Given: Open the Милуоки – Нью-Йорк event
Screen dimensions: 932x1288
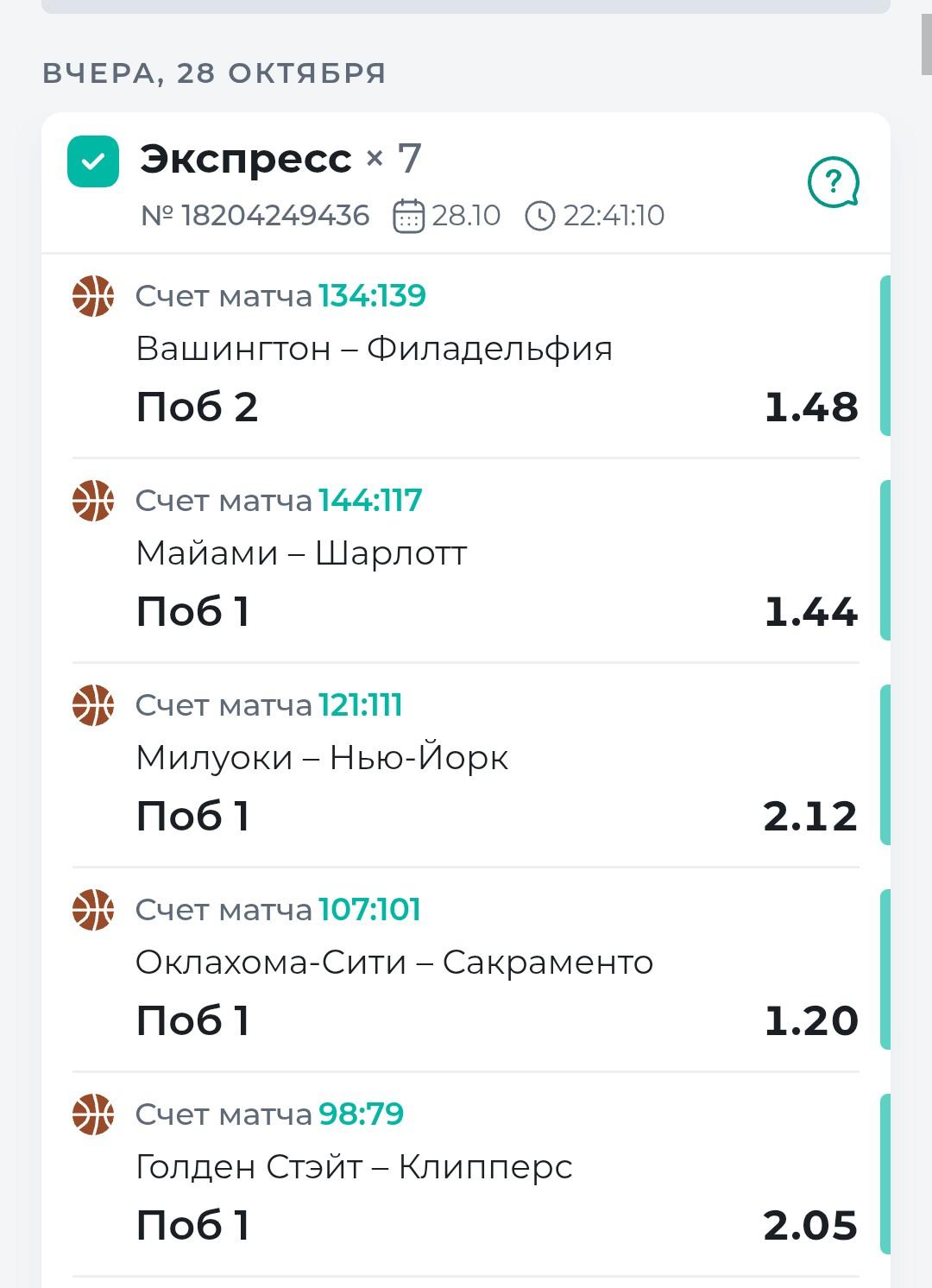Looking at the screenshot, I should [322, 759].
